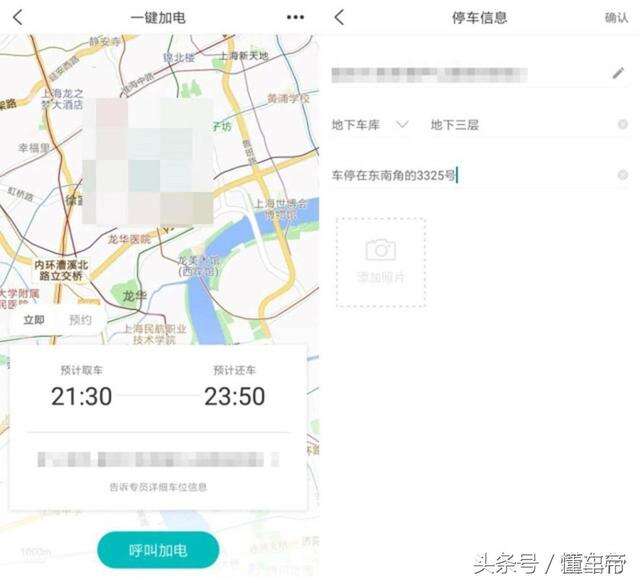
Task: Confirm parking info with 确认
Action: (x=616, y=18)
